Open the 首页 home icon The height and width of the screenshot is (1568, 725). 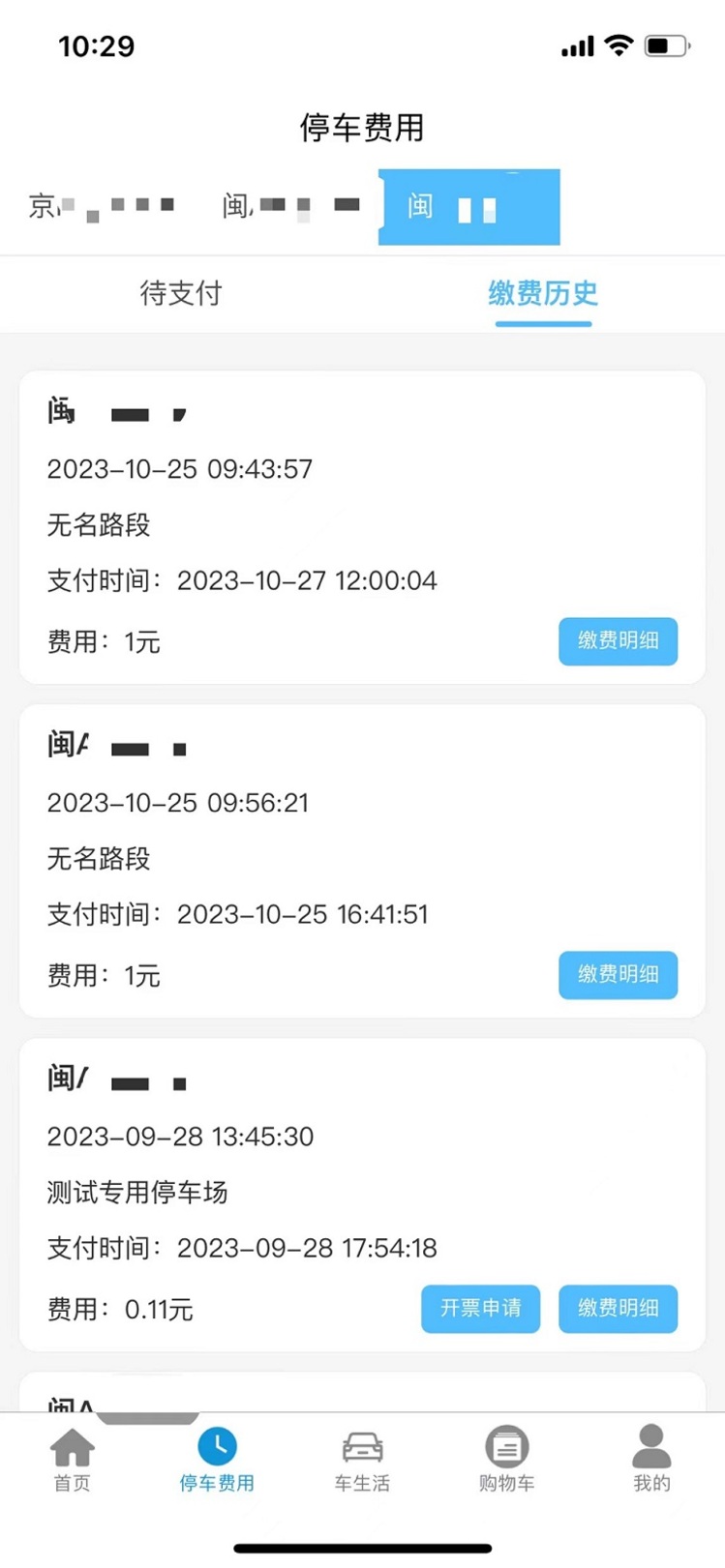click(71, 1459)
